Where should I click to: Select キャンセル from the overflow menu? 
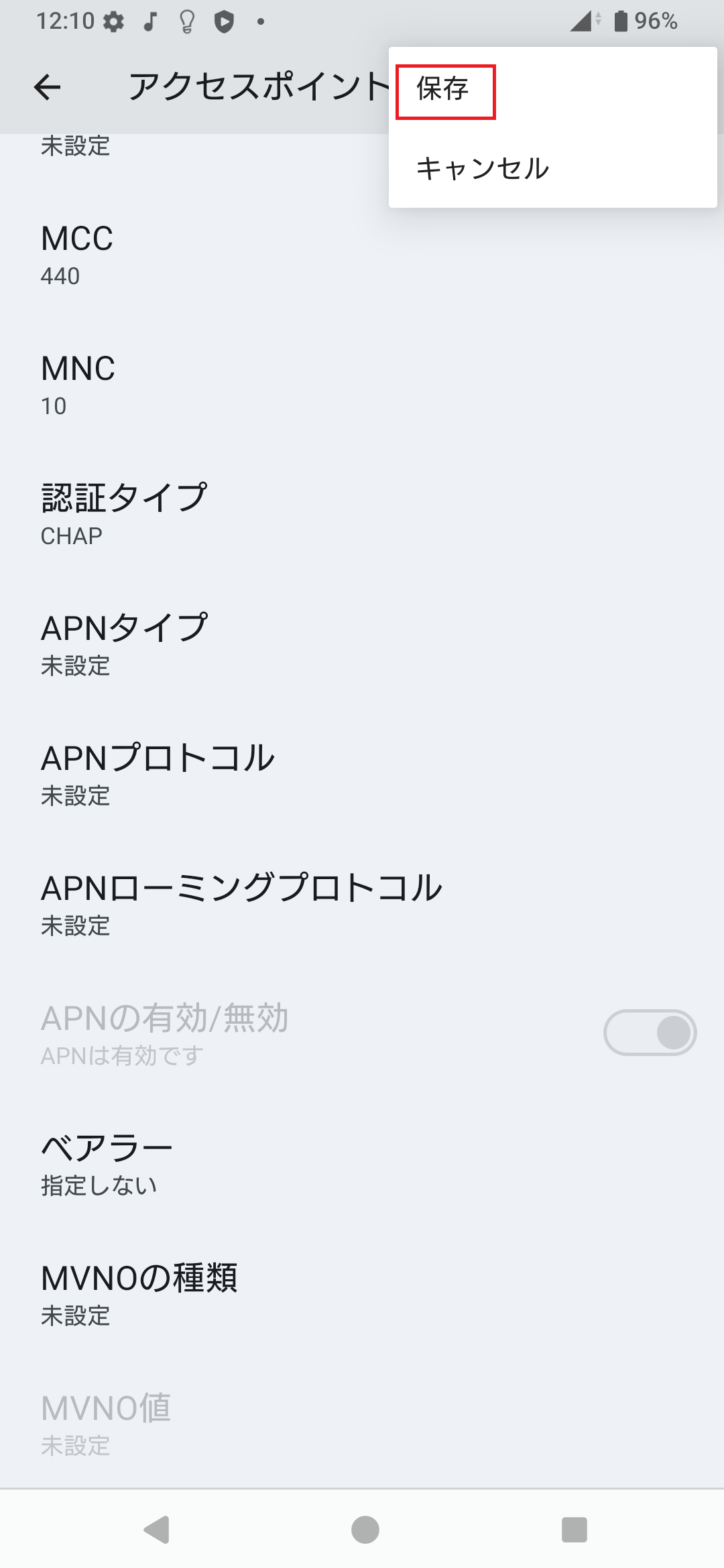(x=481, y=168)
